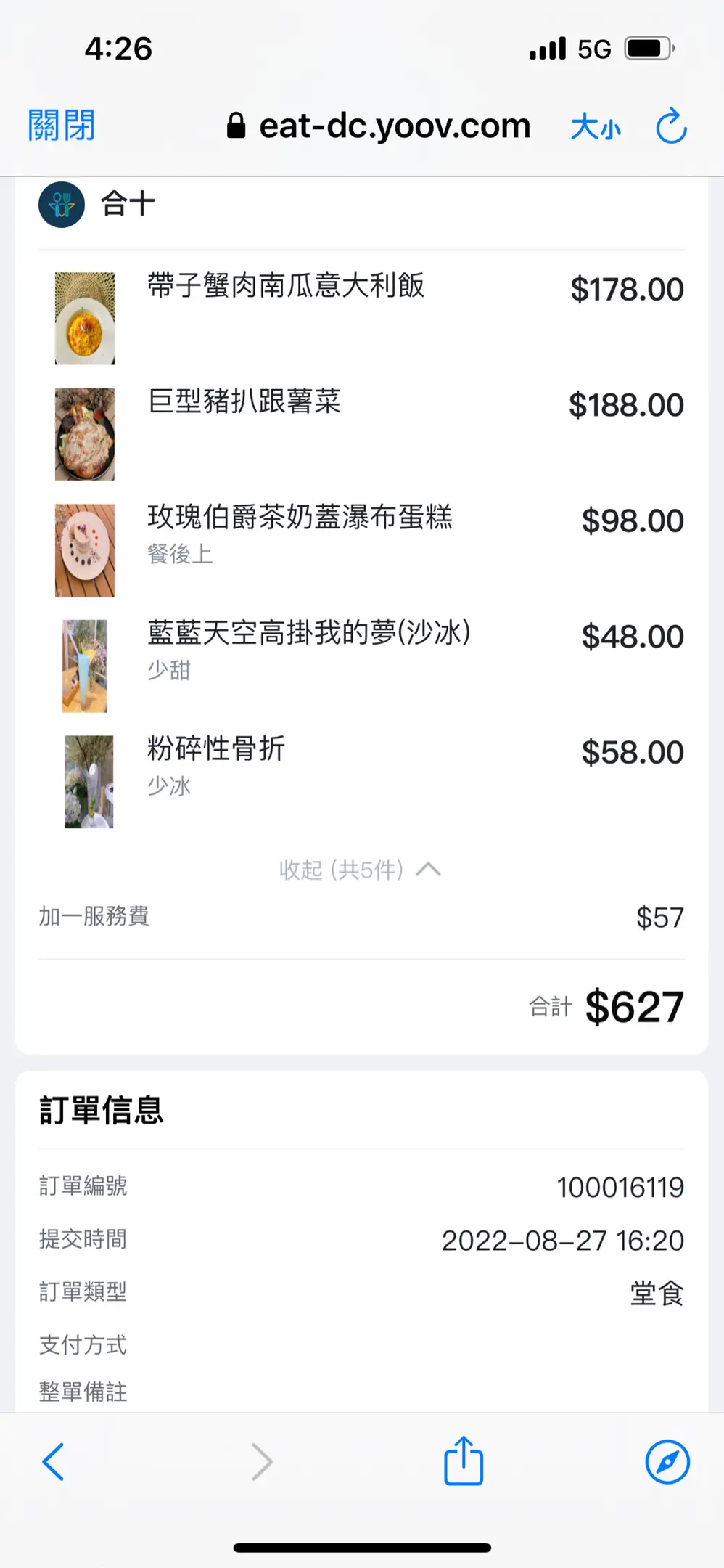724x1568 pixels.
Task: Share this order page
Action: (464, 1461)
